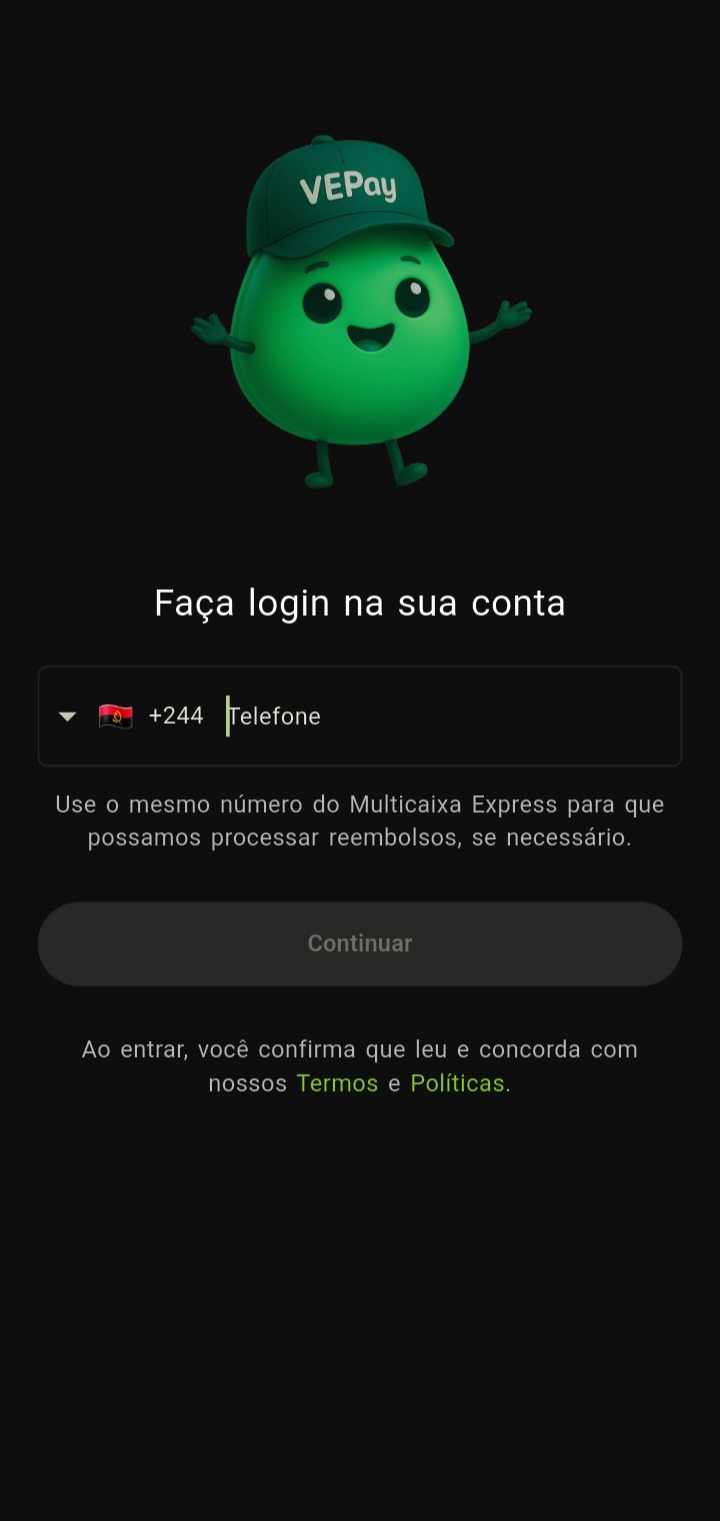Open the Políticas link

[456, 1082]
